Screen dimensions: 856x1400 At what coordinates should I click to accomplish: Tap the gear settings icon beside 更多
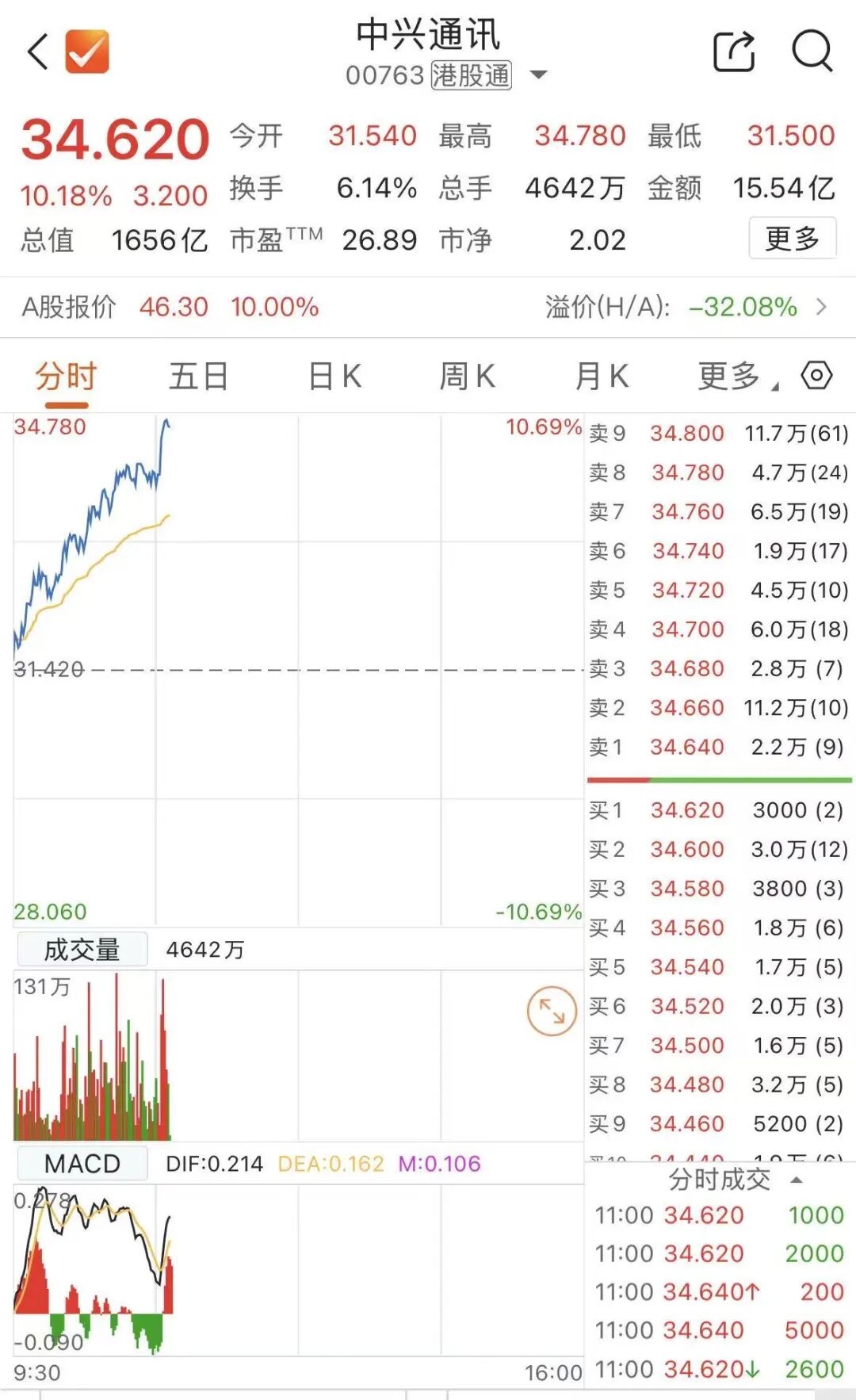(817, 377)
